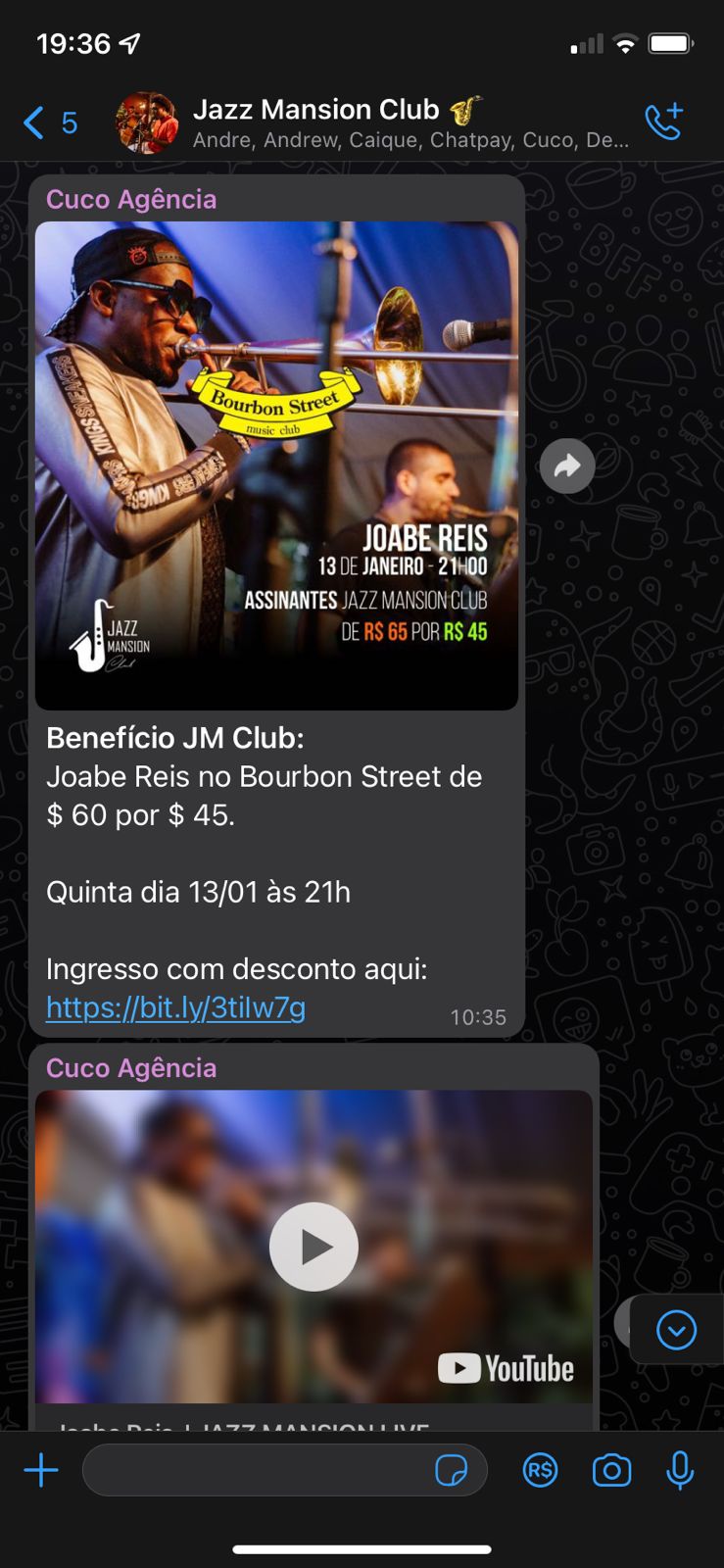Tap the voice message microphone

680,1470
